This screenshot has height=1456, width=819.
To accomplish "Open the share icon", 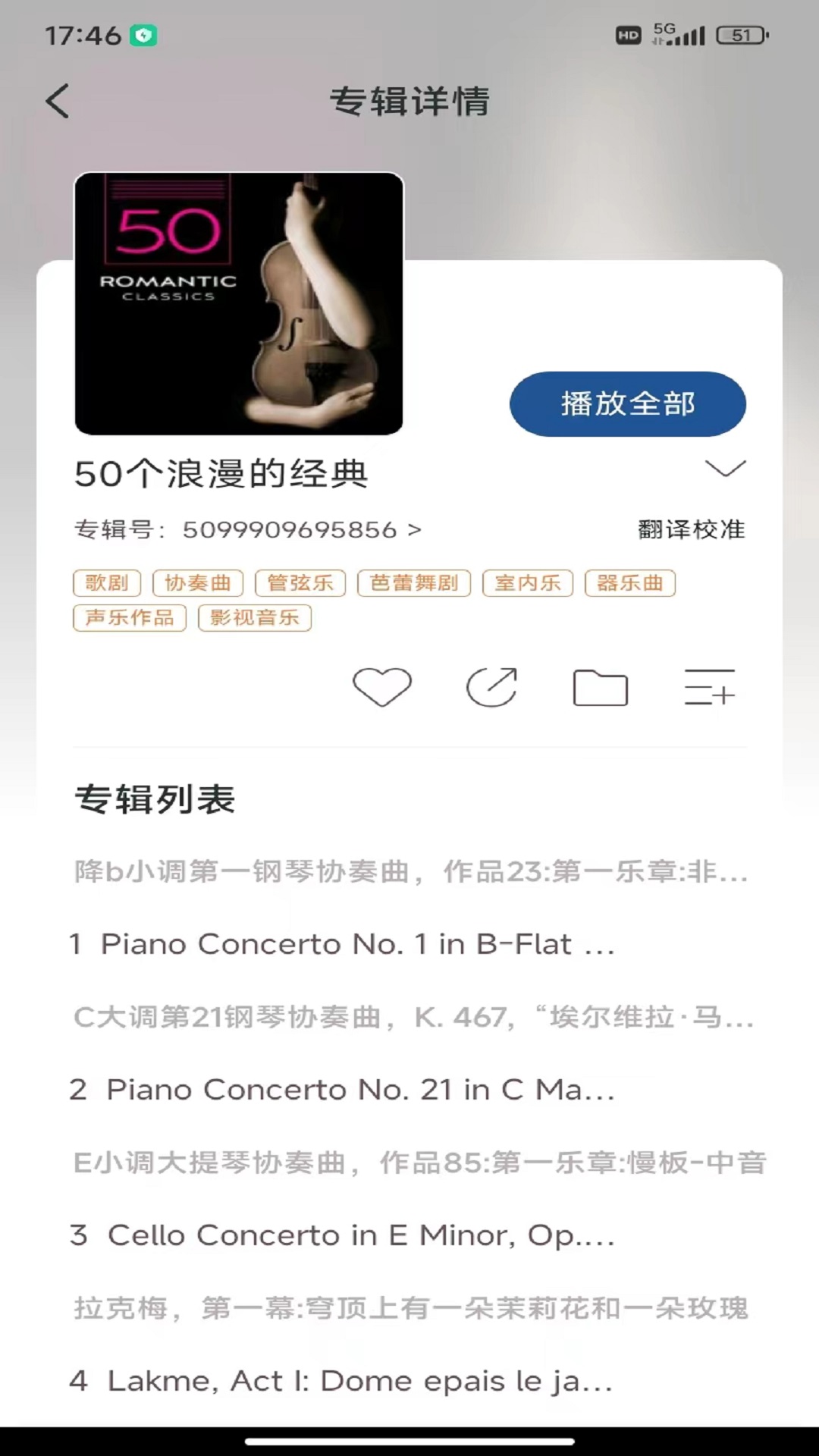I will coord(491,687).
